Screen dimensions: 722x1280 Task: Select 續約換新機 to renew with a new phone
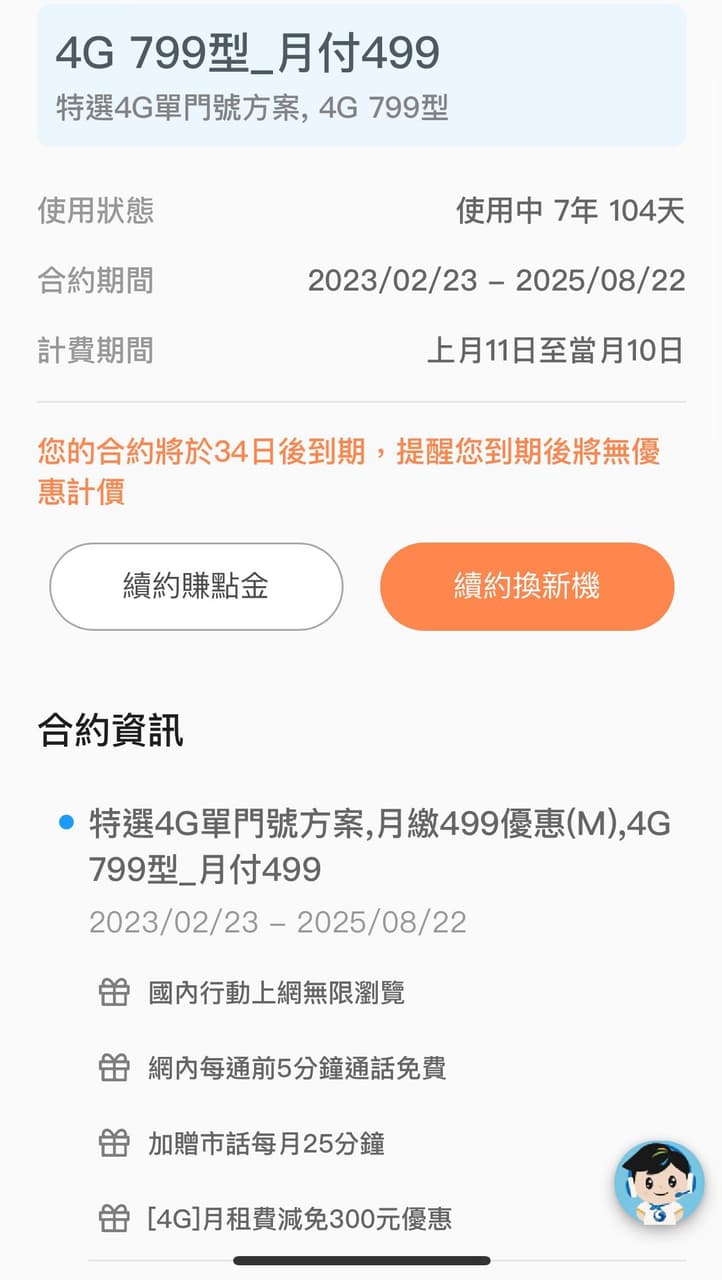[x=527, y=587]
